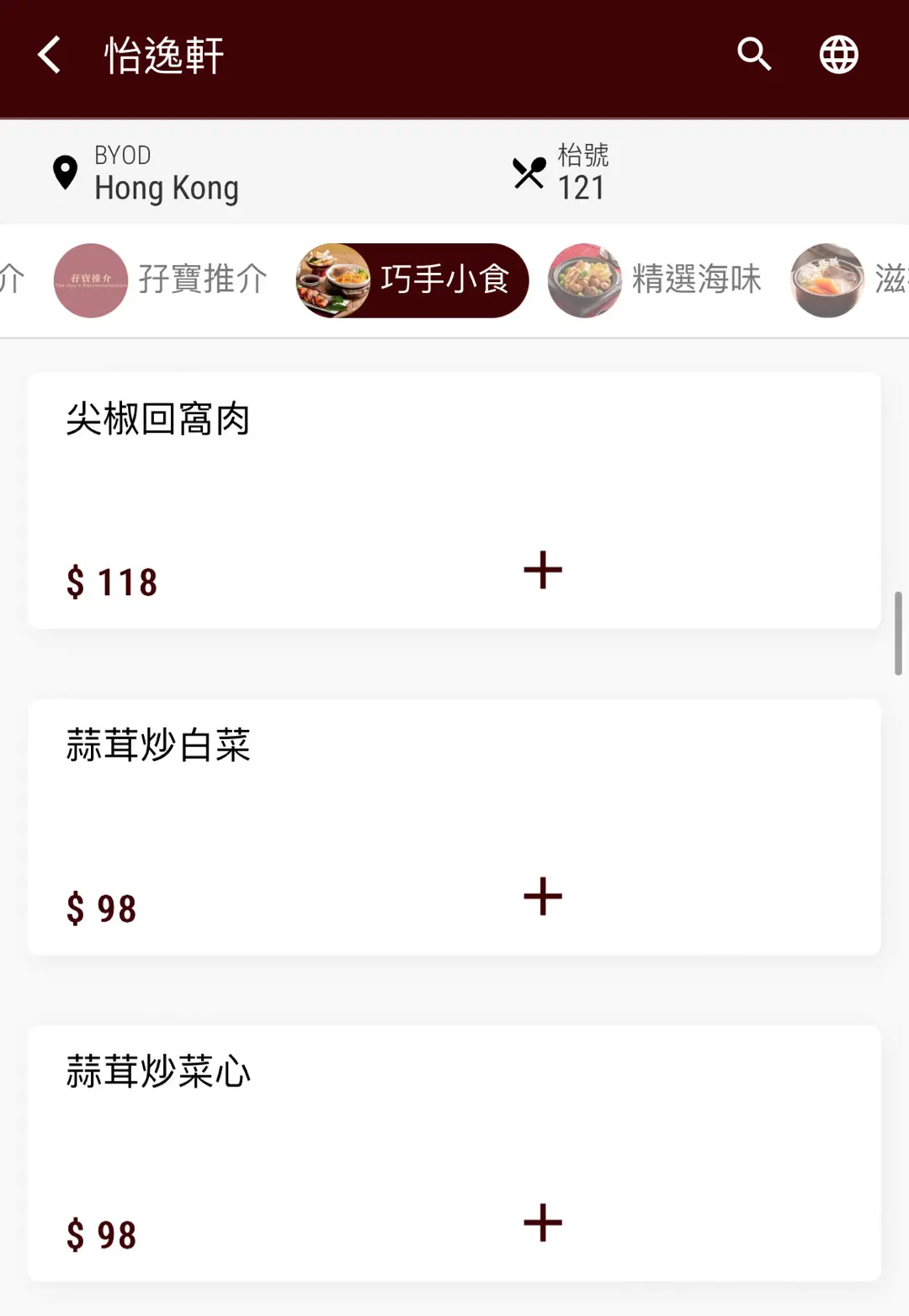Add 蒜茸炒菜心 to order
The height and width of the screenshot is (1316, 909).
click(x=543, y=1223)
